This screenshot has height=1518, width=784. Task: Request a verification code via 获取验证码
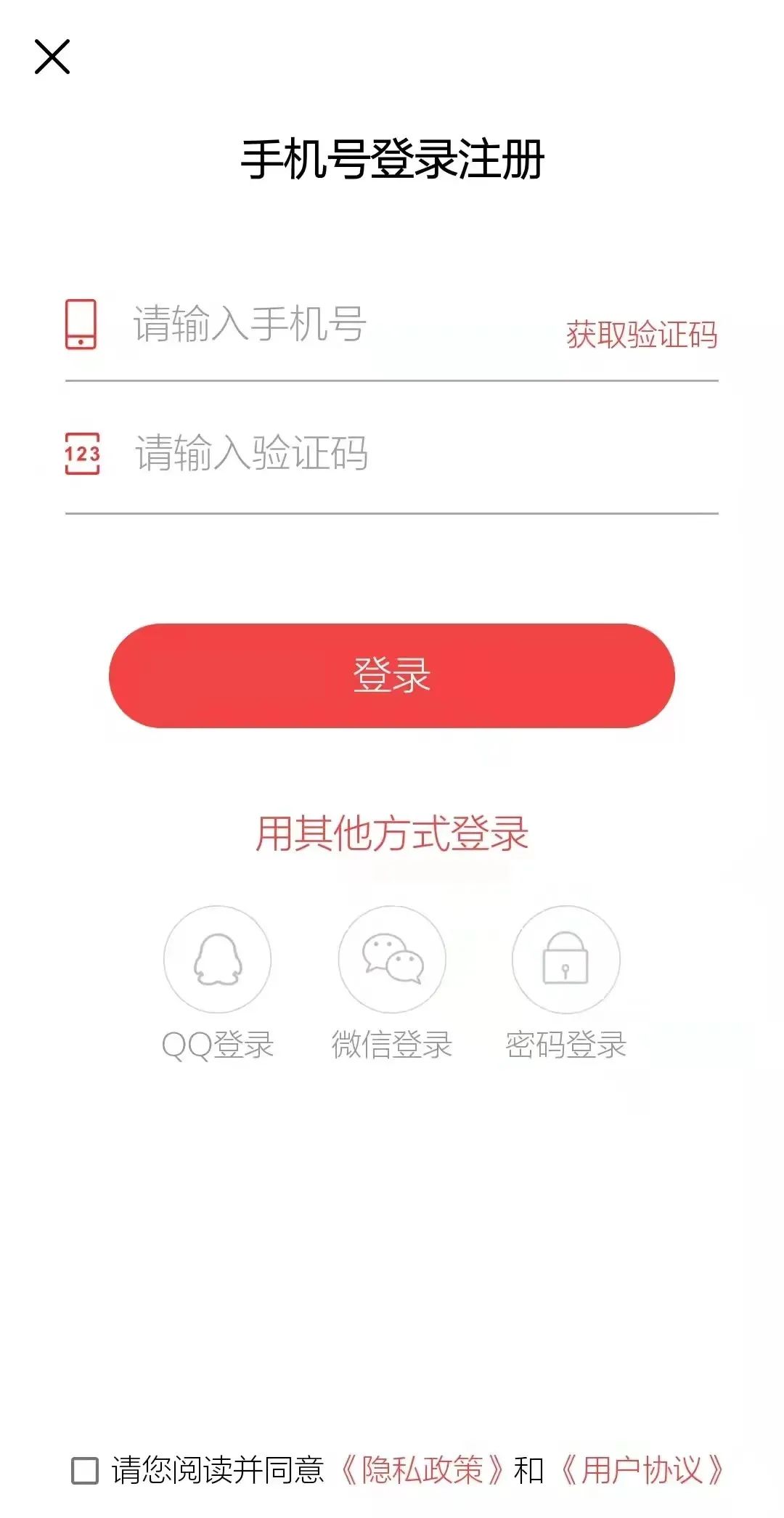click(642, 335)
